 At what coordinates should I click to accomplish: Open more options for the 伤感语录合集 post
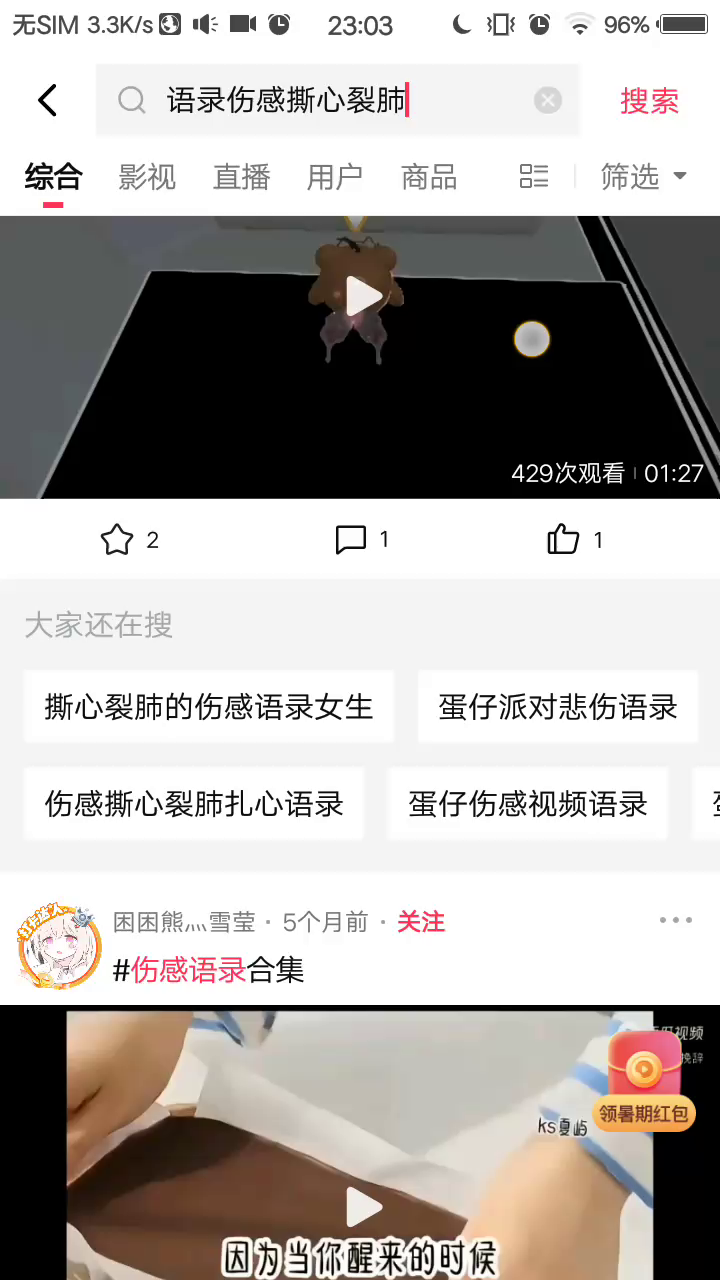pos(675,920)
